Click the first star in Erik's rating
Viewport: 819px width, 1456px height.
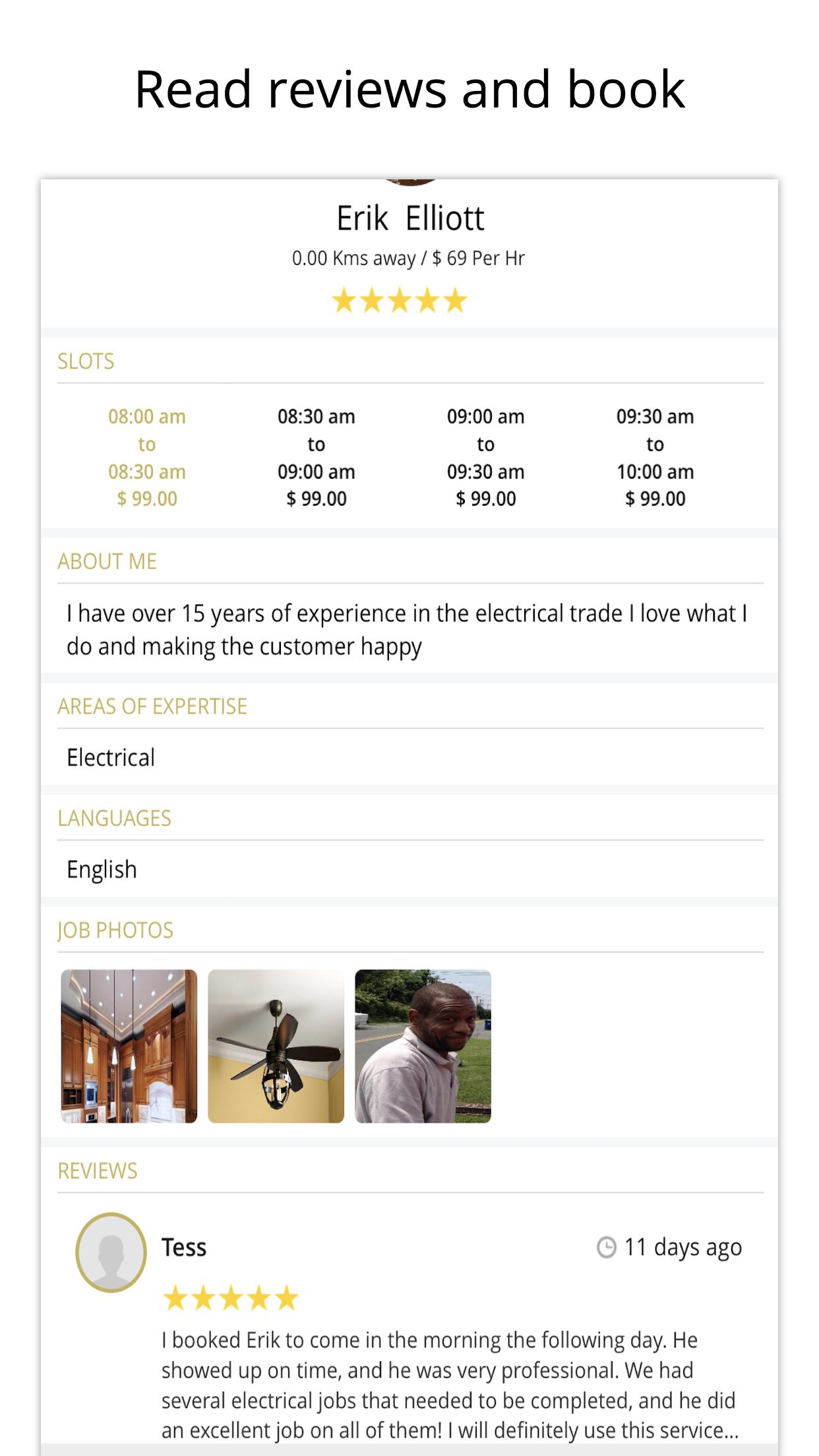(x=345, y=301)
